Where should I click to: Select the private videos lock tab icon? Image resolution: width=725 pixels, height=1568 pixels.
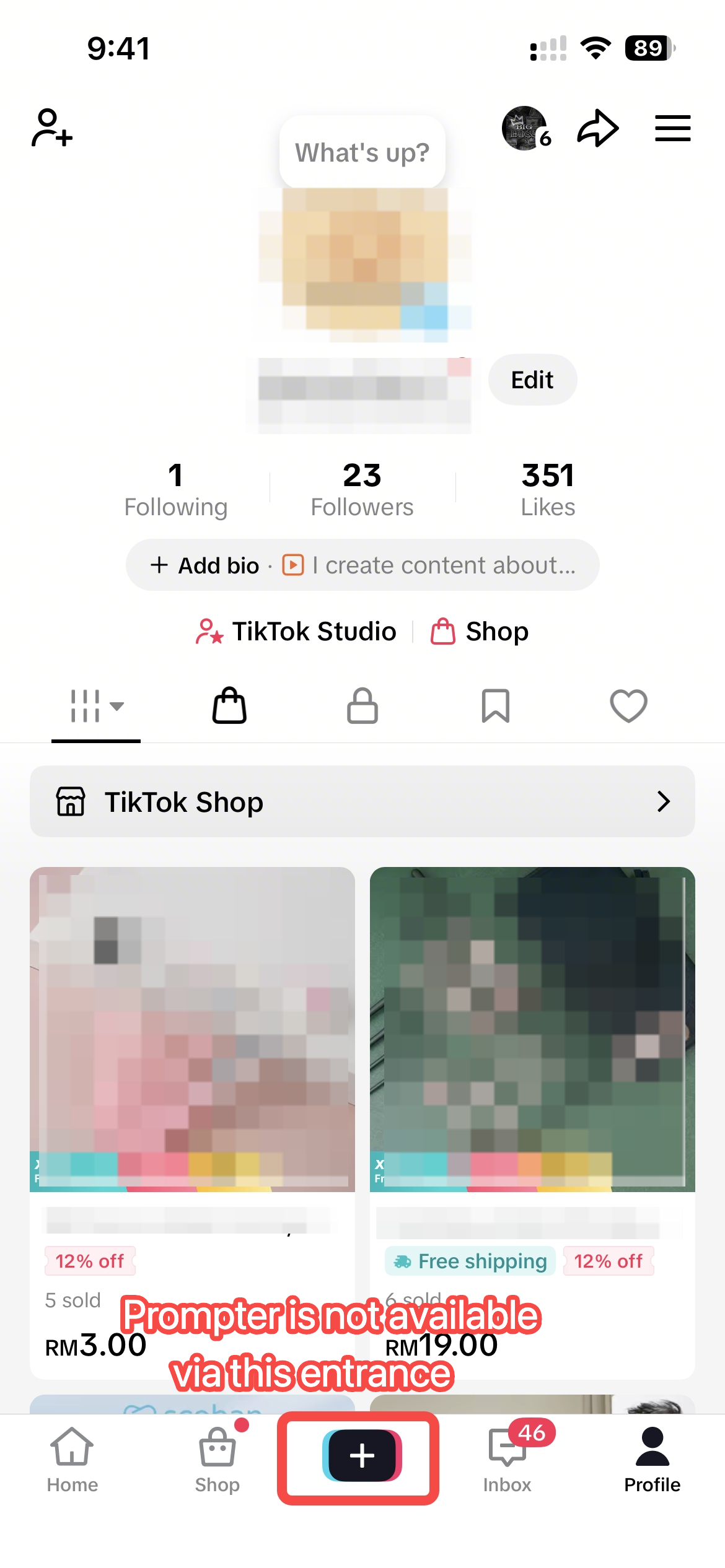pos(362,705)
